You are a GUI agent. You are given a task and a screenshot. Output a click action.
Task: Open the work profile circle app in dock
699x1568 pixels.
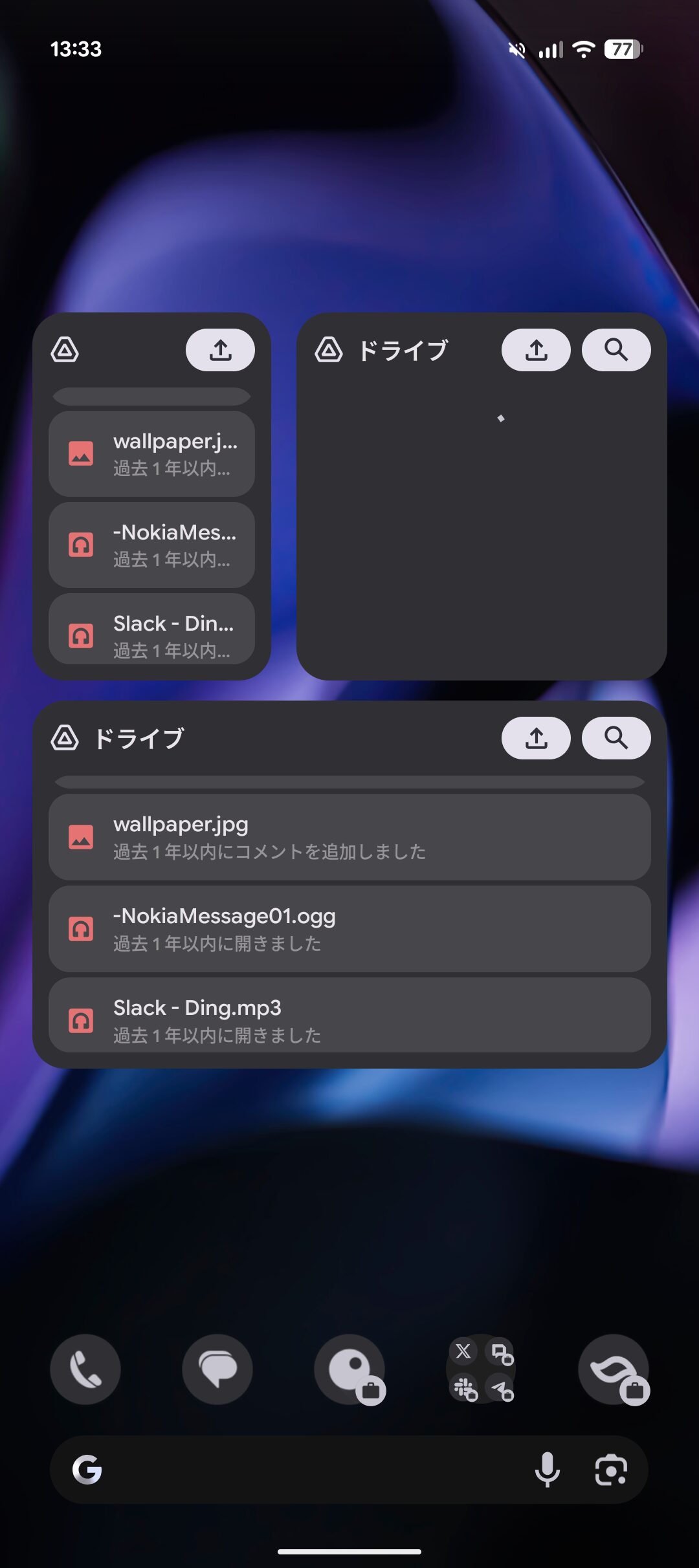[x=349, y=1369]
